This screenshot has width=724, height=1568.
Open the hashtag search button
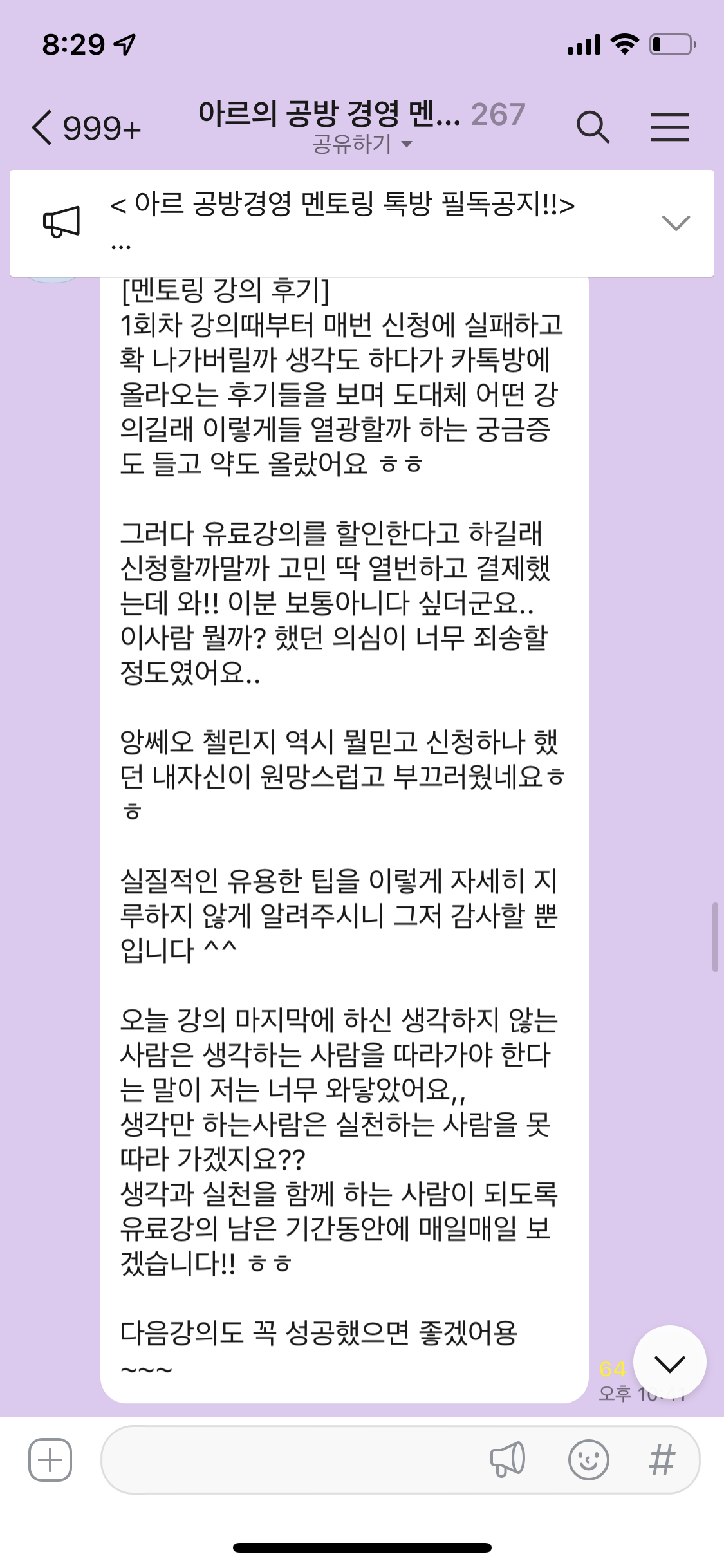662,1459
